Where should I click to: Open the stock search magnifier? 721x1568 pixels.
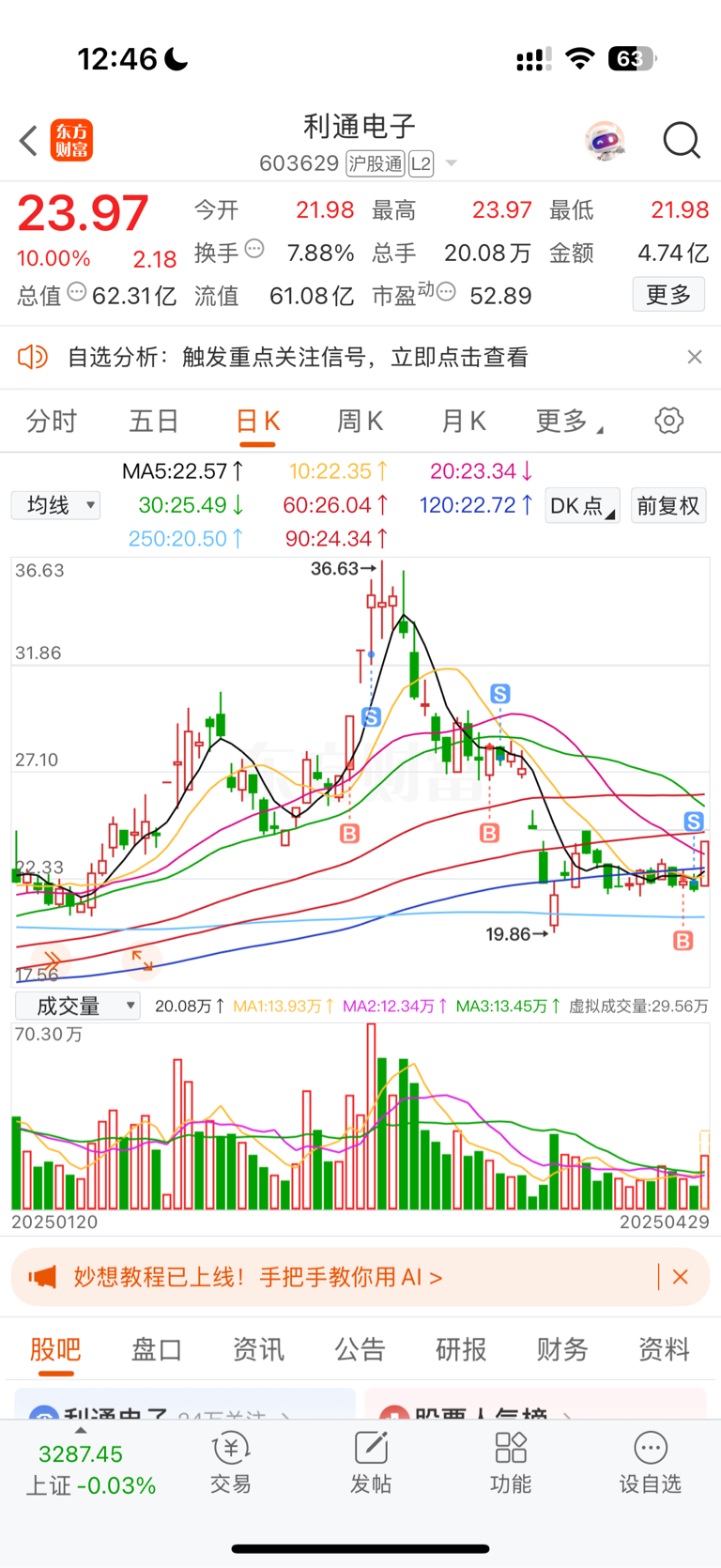682,142
